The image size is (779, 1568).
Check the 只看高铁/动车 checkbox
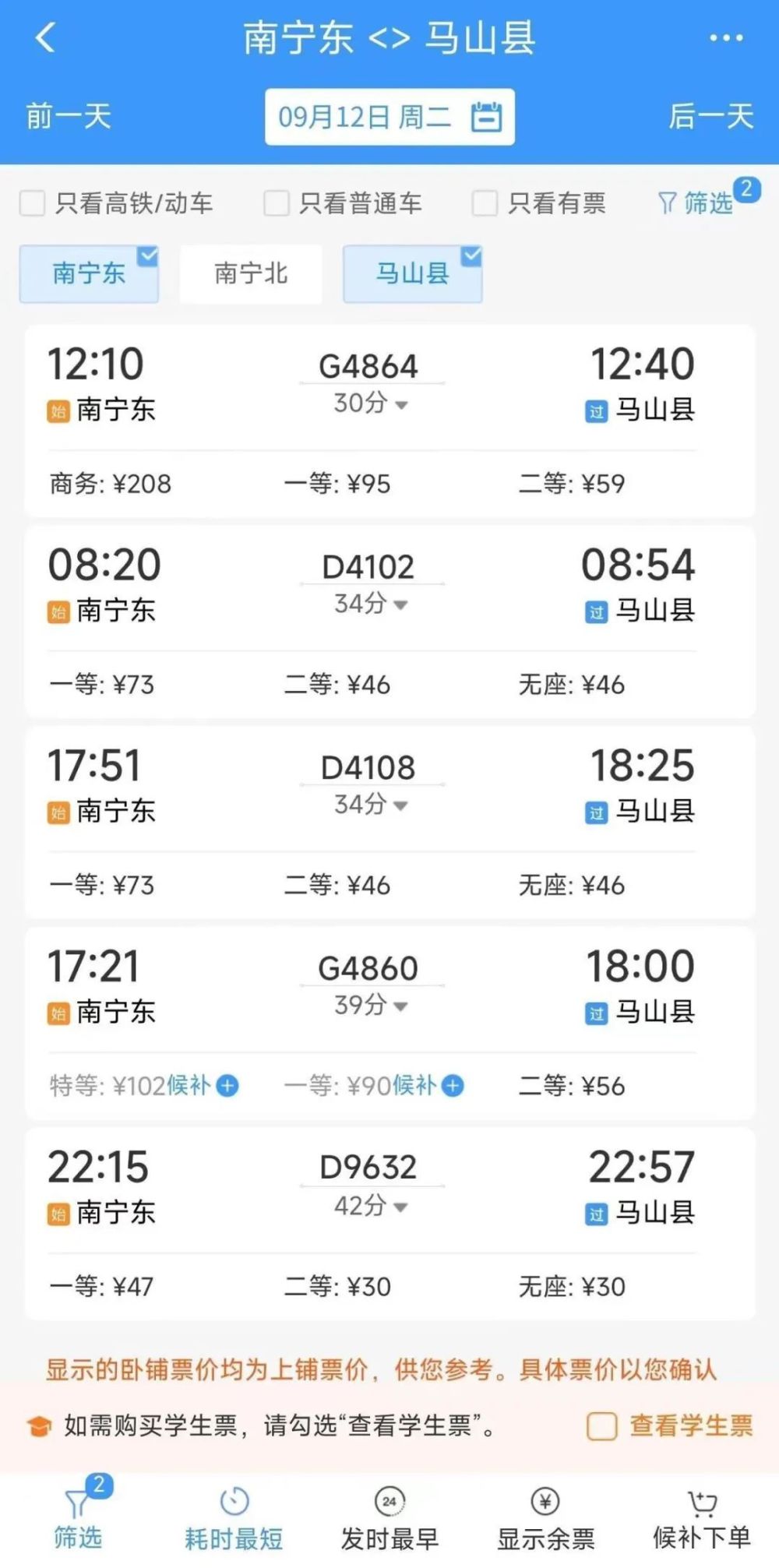click(32, 203)
